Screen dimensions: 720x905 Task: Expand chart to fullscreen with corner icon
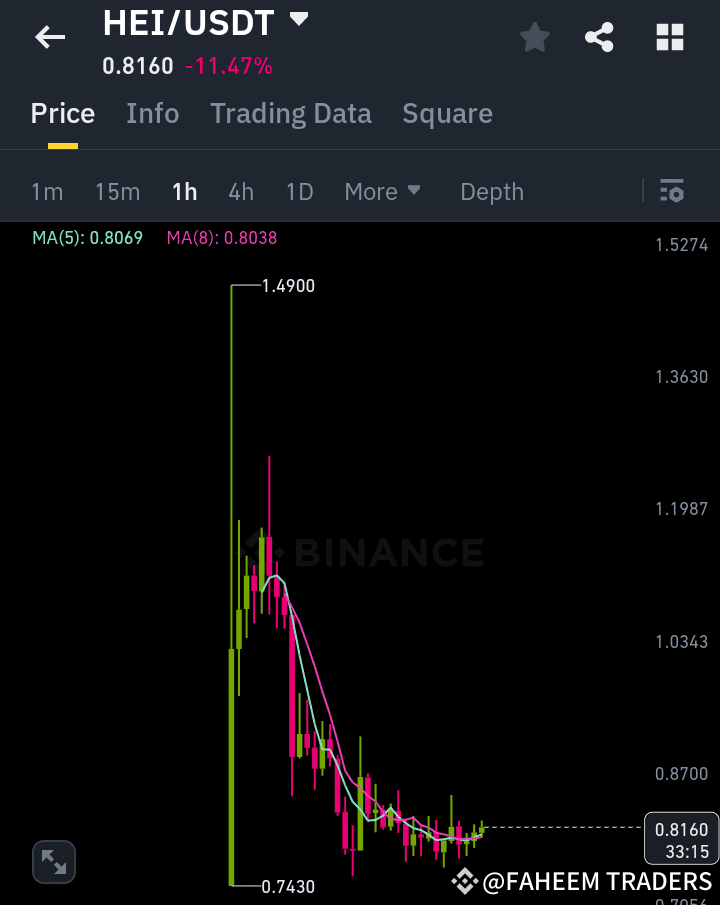53,861
